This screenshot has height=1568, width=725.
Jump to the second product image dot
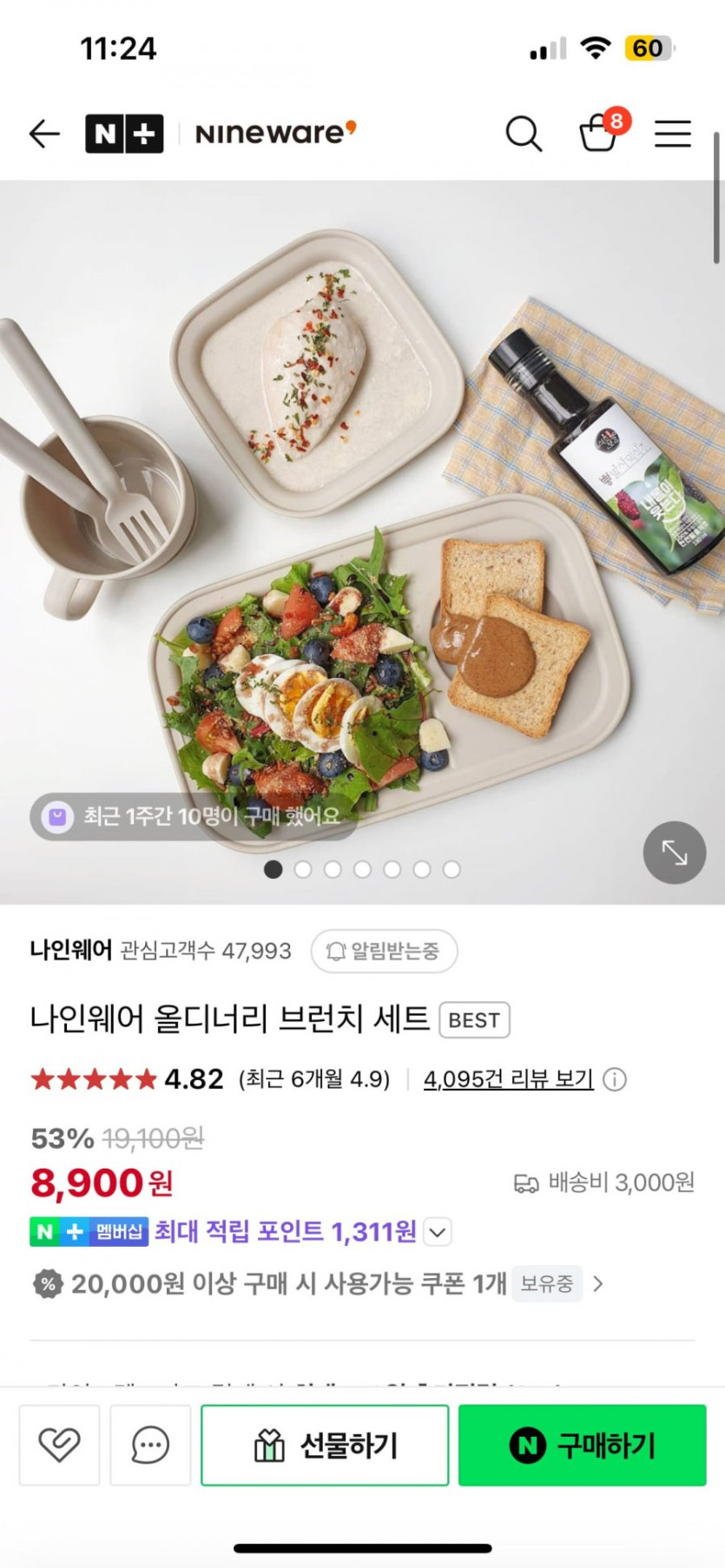coord(303,869)
